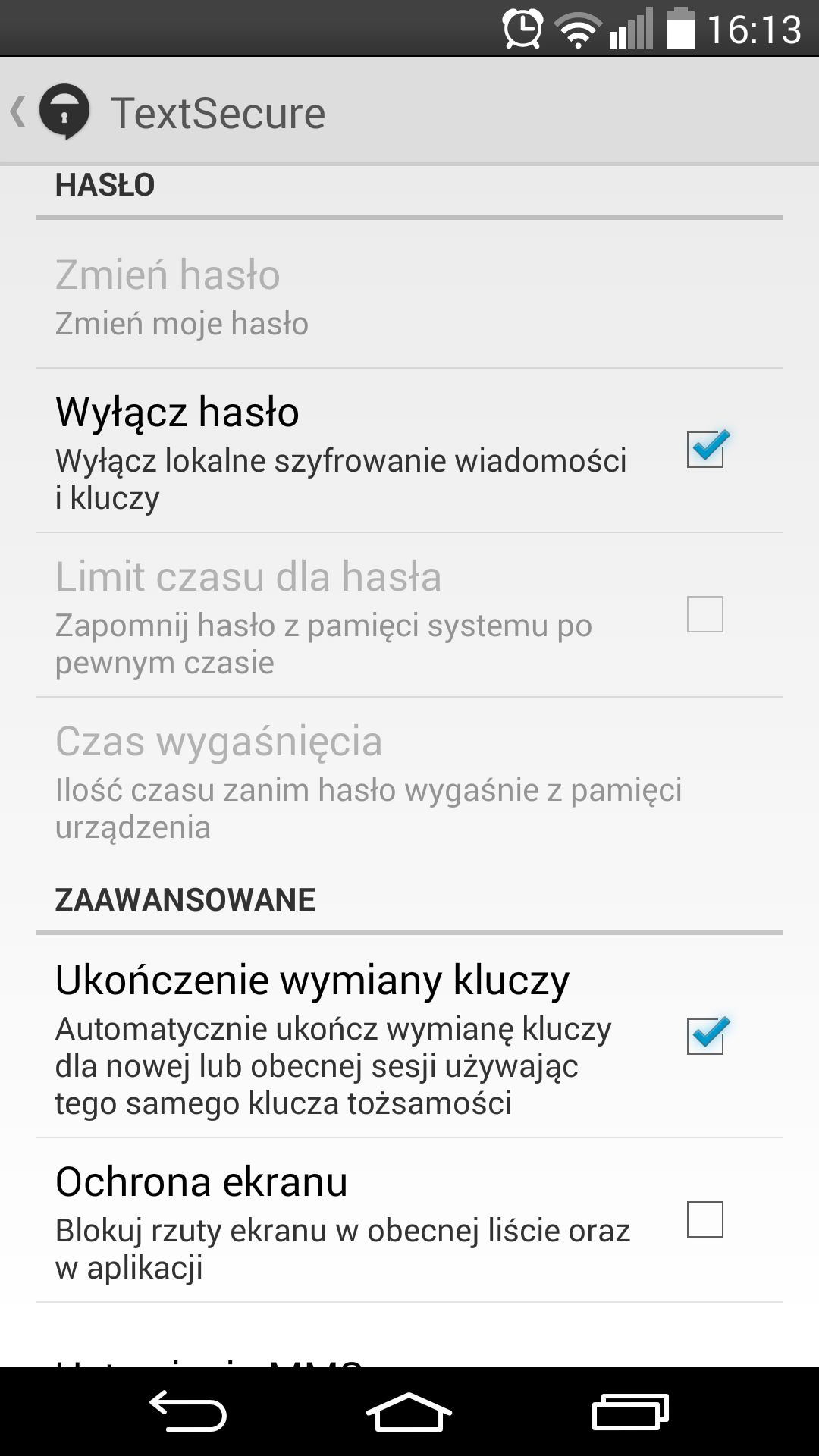Enable the Ochrona ekranu checkbox
Screen dimensions: 819x1456
pyautogui.click(x=705, y=1219)
